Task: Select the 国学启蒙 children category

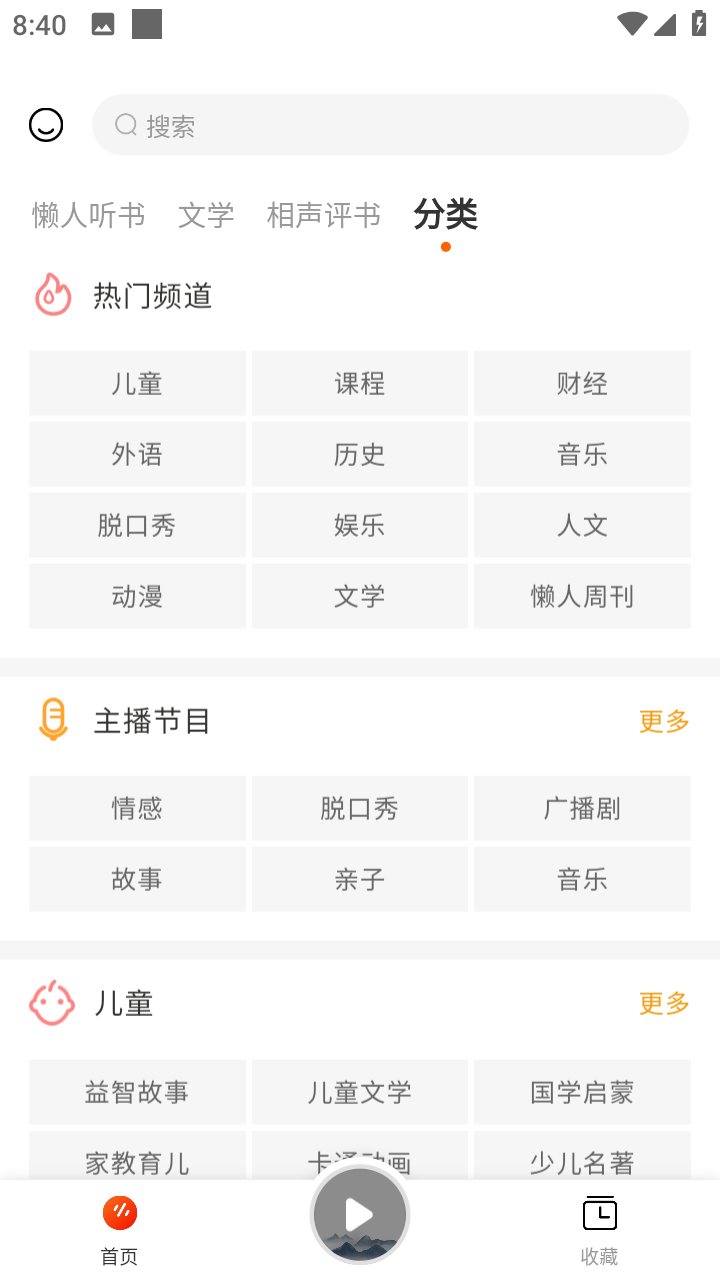Action: tap(581, 1092)
